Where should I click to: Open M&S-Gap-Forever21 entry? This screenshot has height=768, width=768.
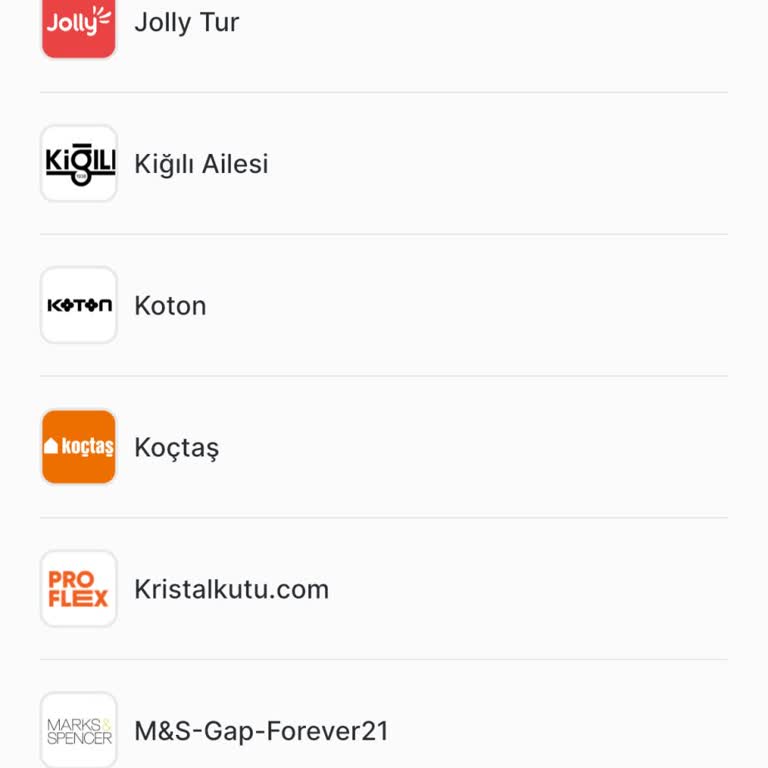coord(261,731)
